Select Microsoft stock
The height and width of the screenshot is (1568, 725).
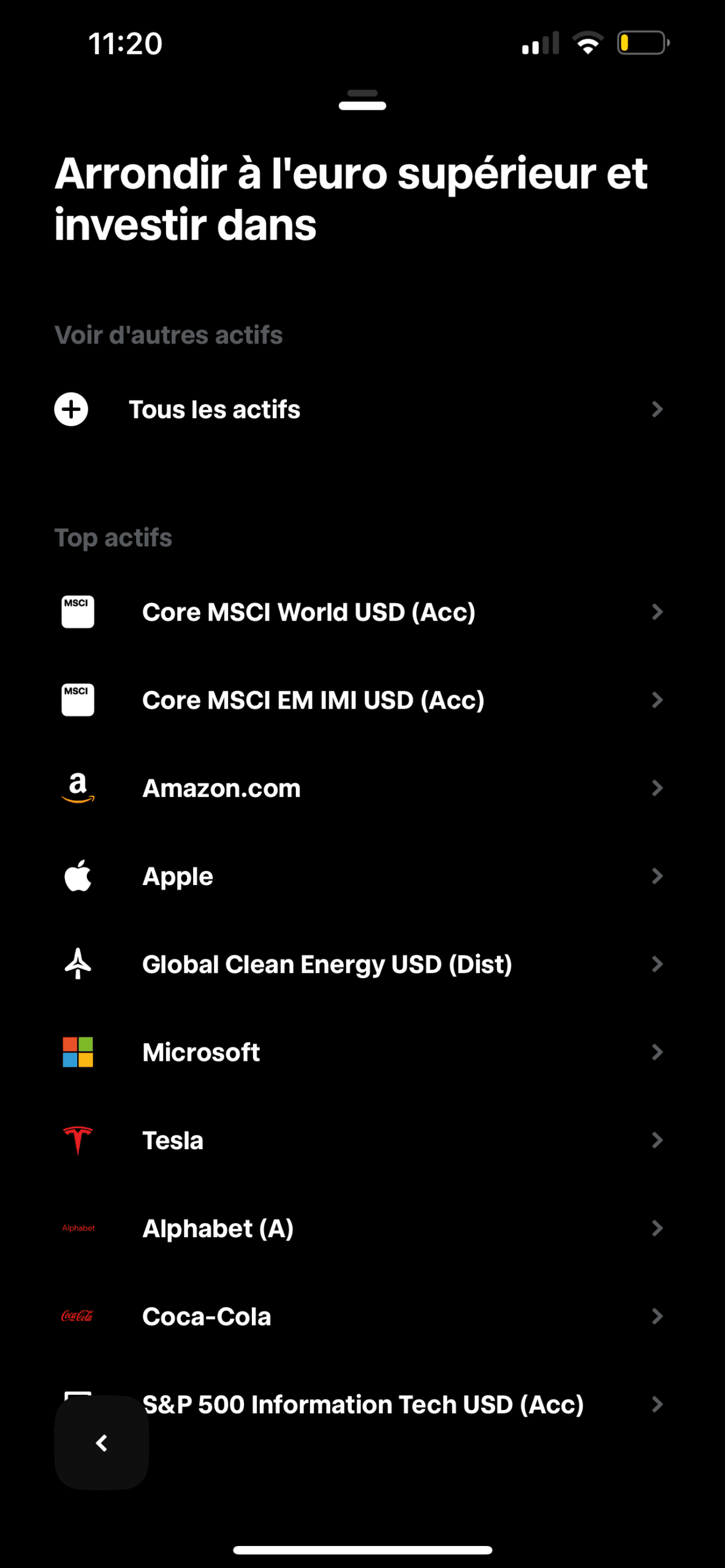[x=362, y=1052]
